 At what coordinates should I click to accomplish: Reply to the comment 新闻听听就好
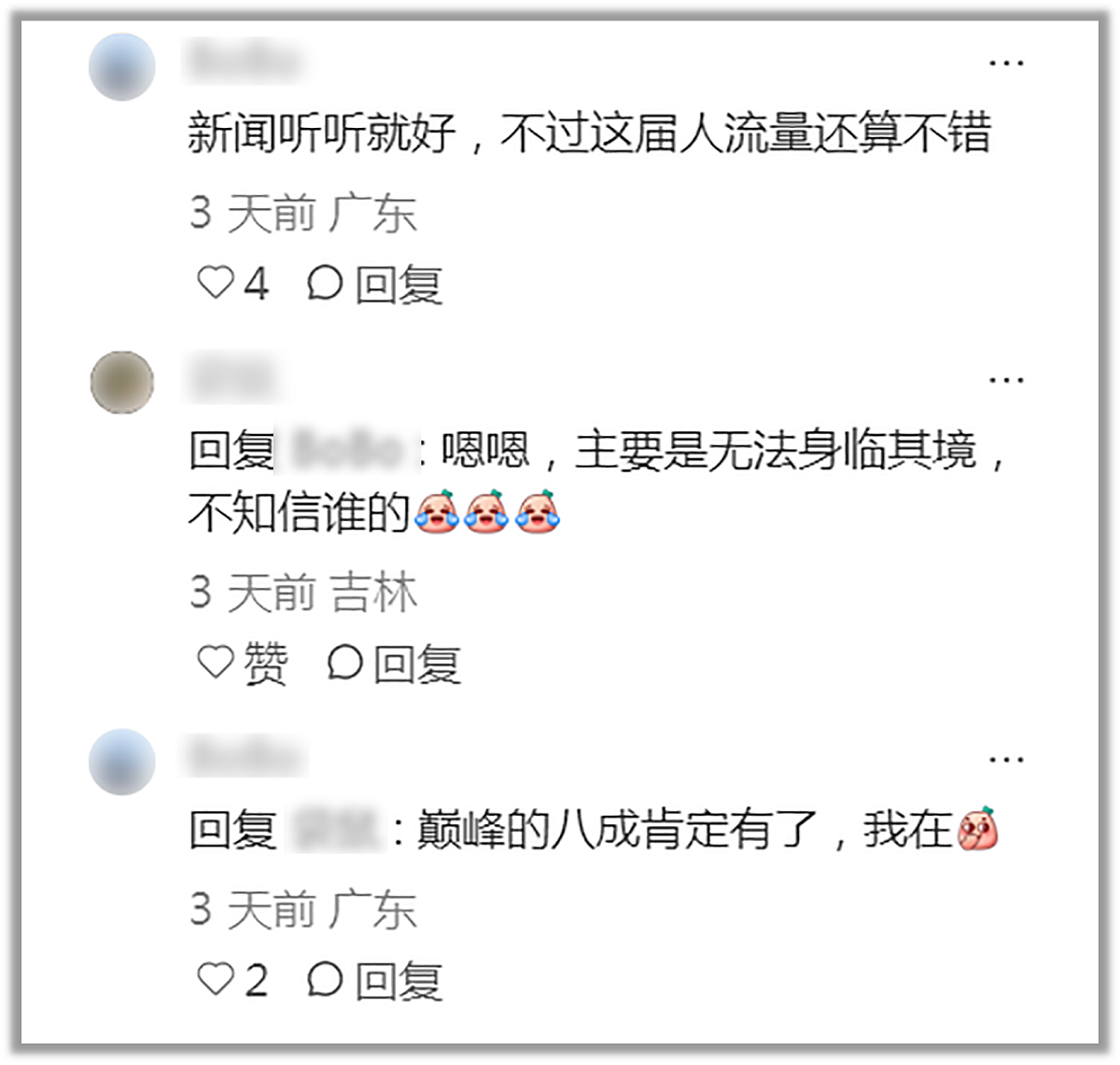point(375,284)
